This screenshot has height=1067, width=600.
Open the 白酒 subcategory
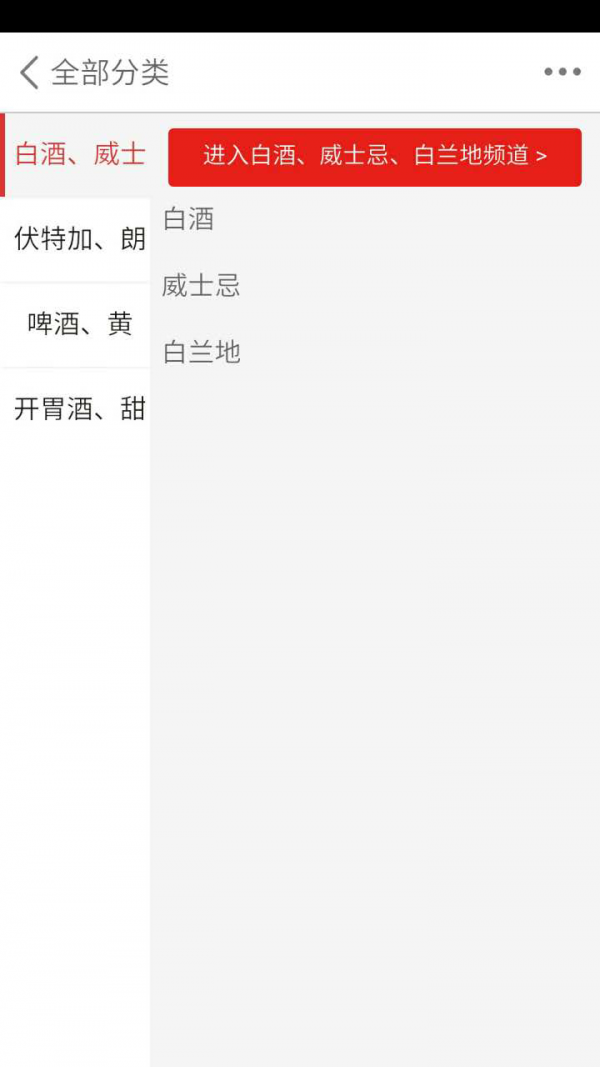[x=188, y=219]
